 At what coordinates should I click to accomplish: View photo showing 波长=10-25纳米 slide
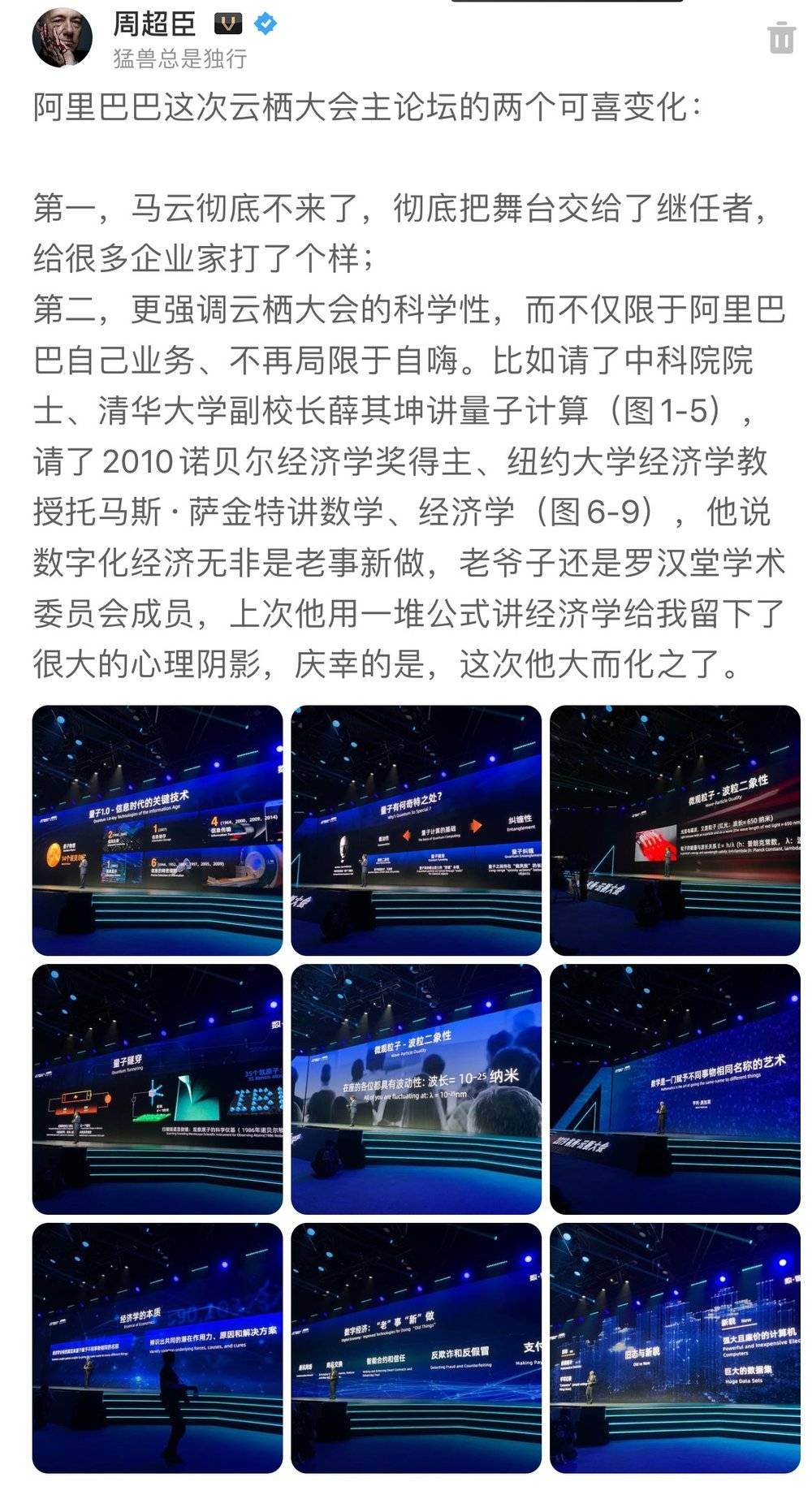tap(416, 1089)
